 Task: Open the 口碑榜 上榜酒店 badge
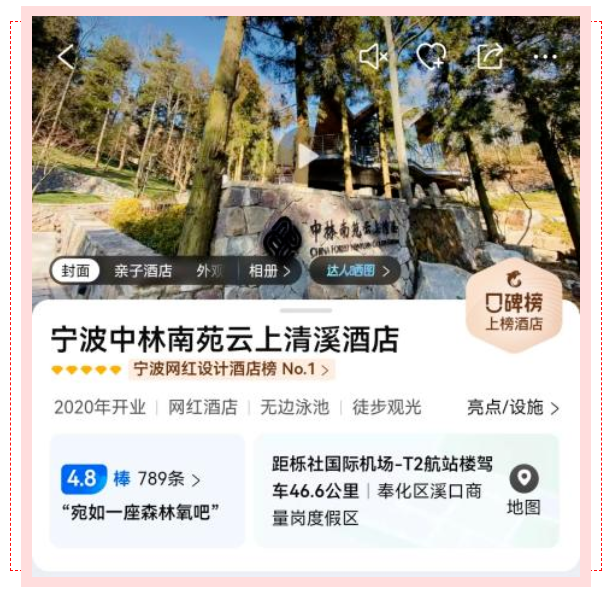514,312
